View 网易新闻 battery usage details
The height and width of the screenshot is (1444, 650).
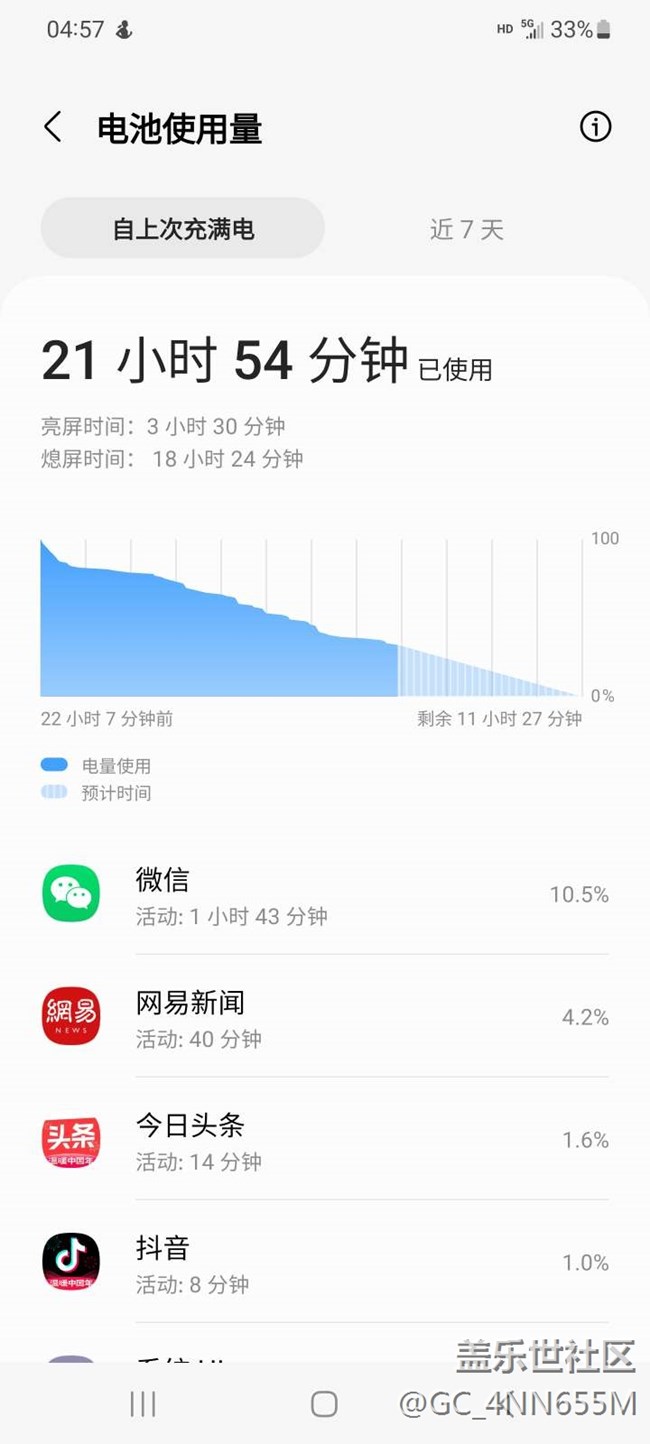click(325, 1017)
